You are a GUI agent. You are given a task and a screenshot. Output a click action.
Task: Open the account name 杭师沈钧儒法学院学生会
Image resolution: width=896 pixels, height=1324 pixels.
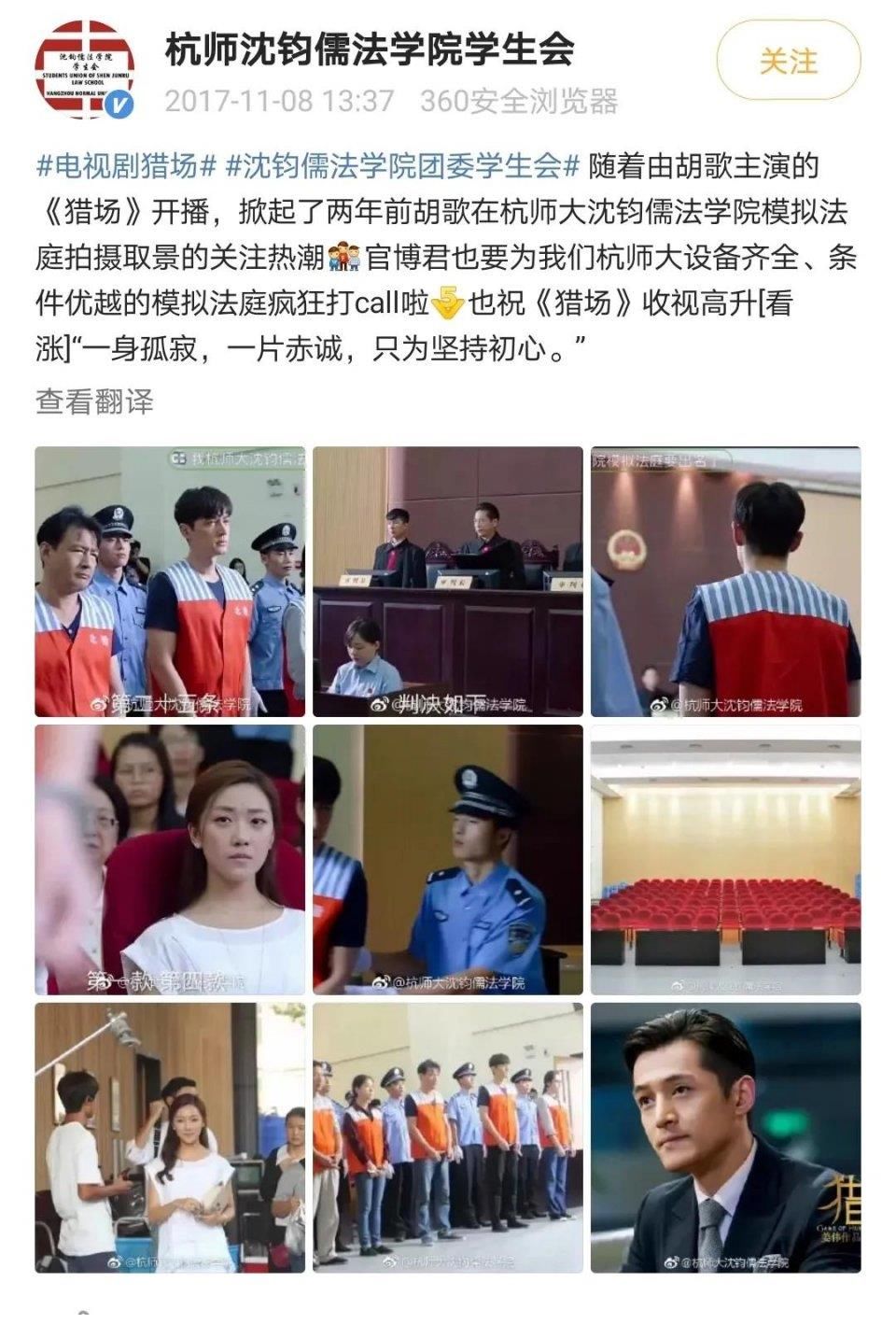(x=370, y=50)
